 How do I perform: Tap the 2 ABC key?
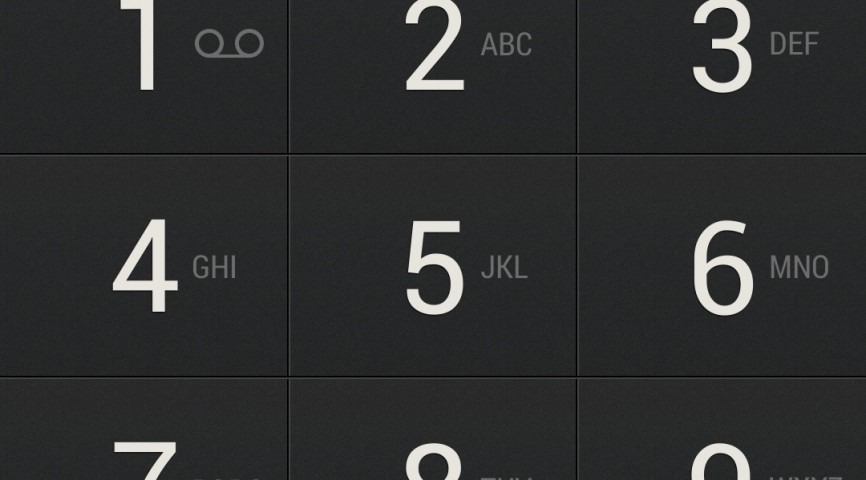click(x=432, y=60)
